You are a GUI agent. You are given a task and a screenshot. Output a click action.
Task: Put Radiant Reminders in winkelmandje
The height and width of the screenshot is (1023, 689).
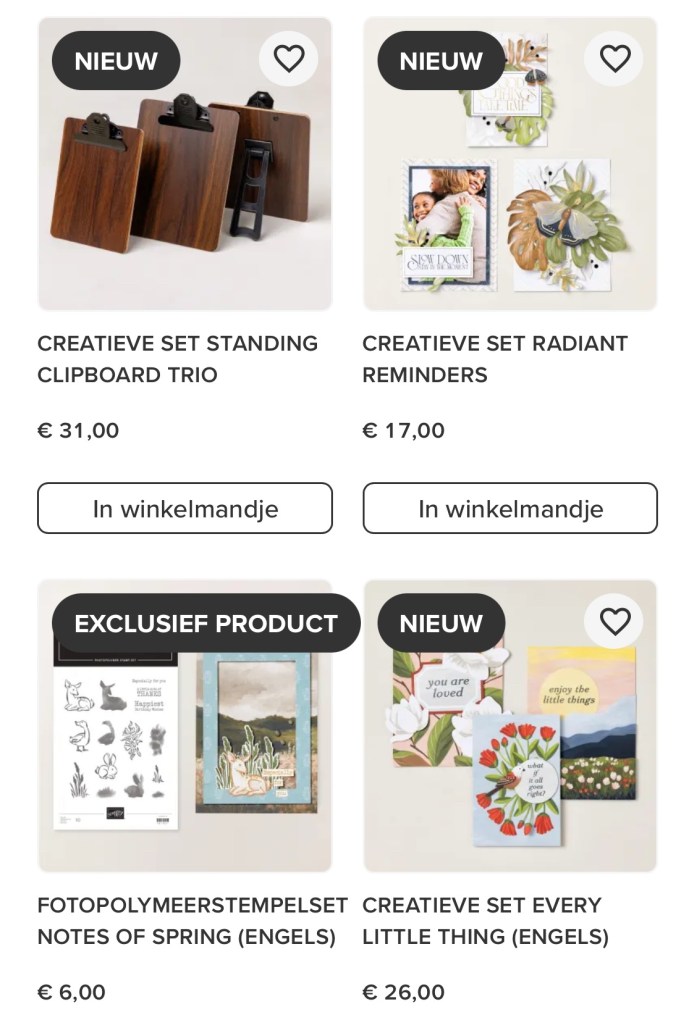tap(510, 508)
